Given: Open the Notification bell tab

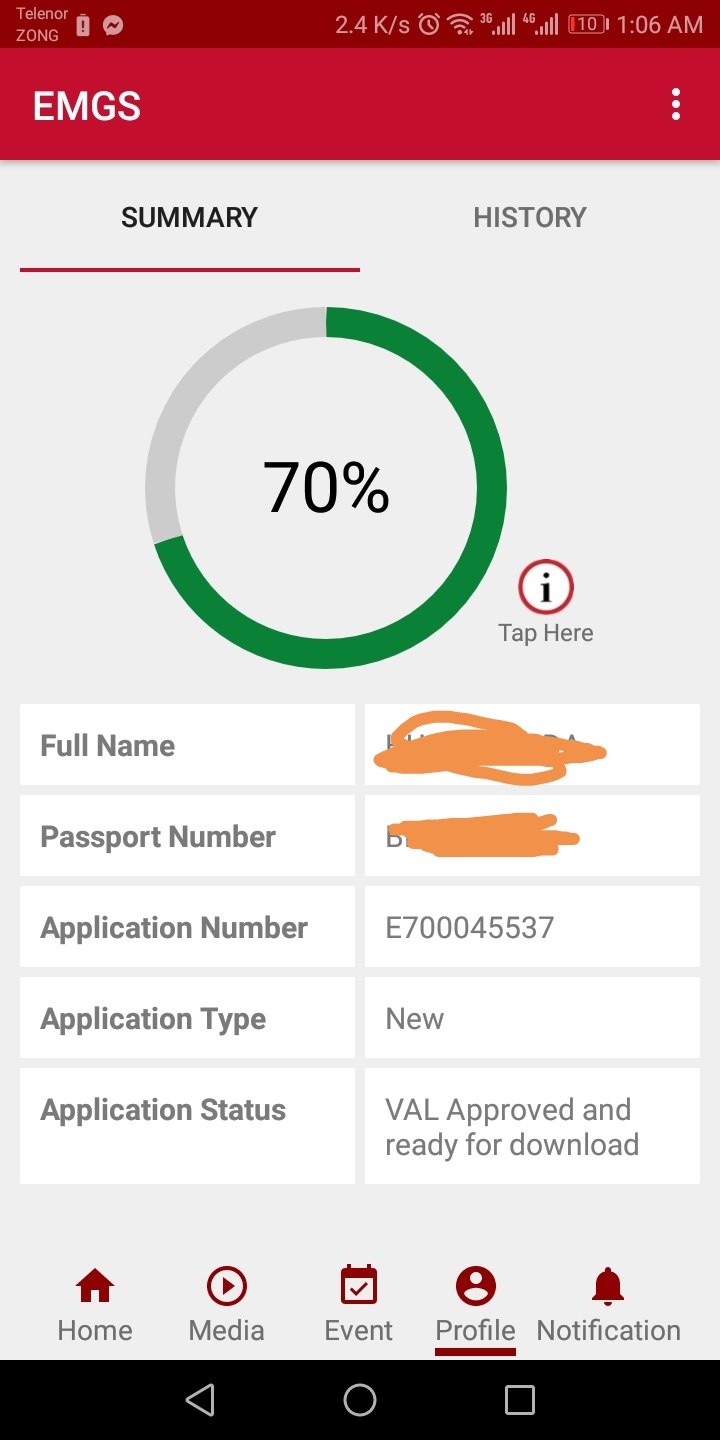Looking at the screenshot, I should (608, 1304).
